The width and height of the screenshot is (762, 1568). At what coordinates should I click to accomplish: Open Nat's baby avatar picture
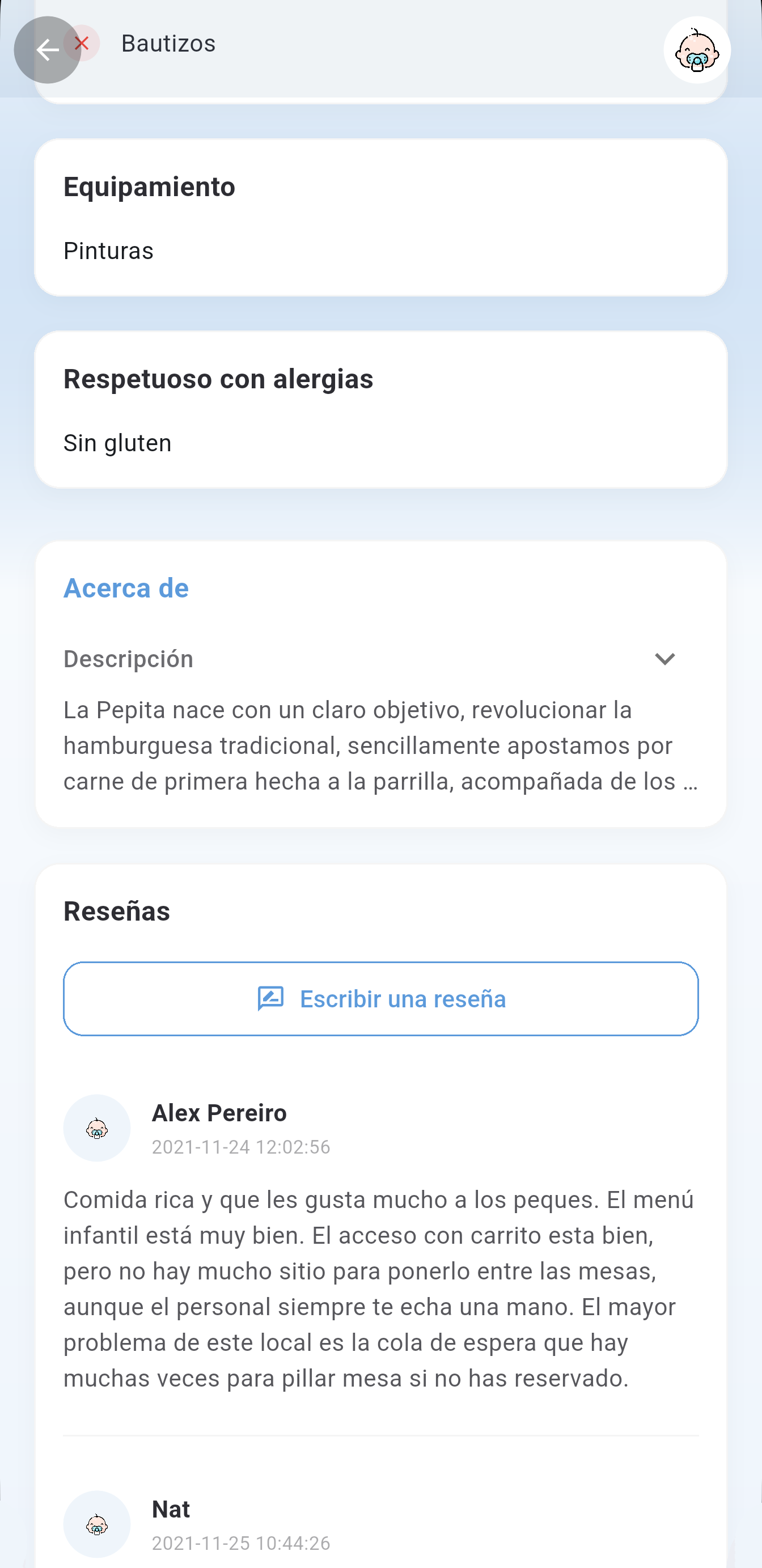pos(97,1524)
